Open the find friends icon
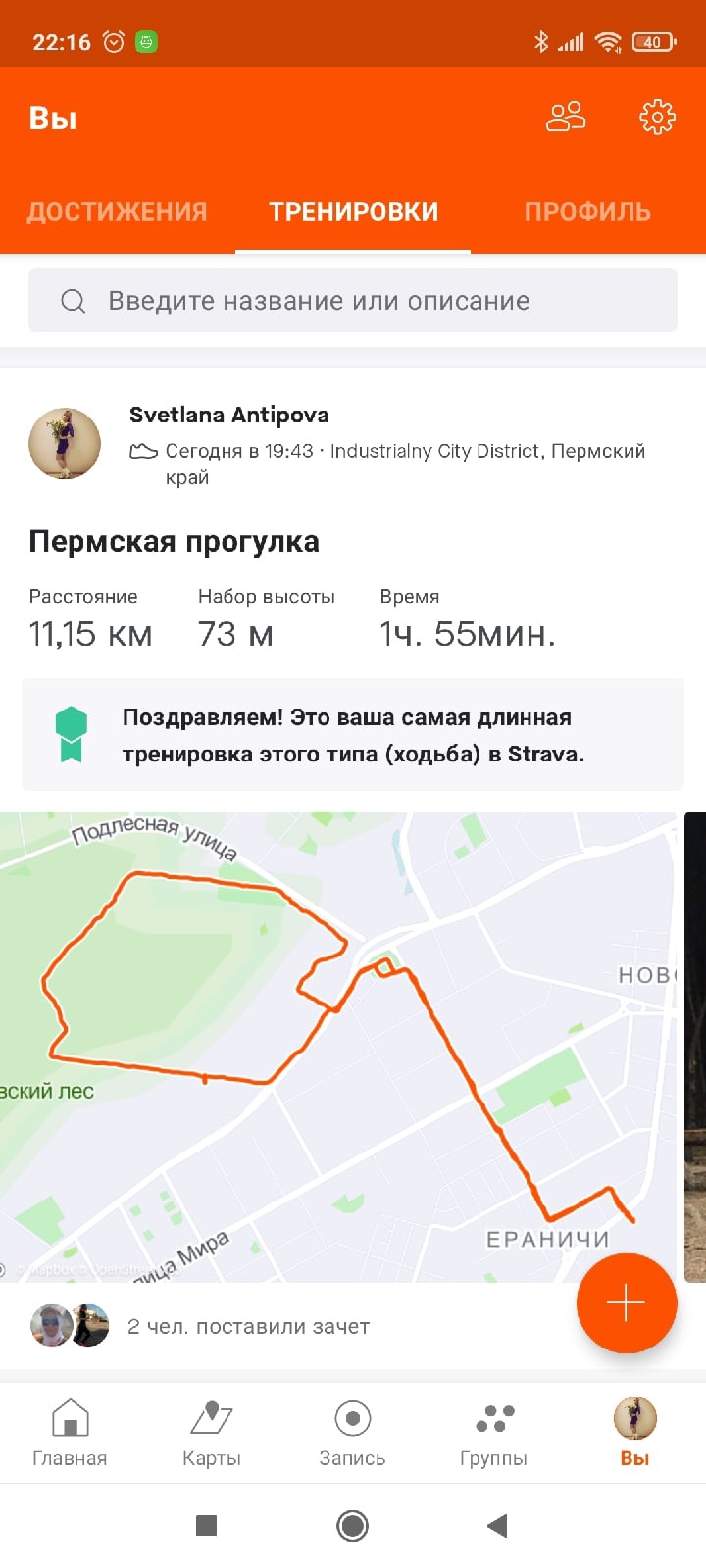The image size is (706, 1568). [x=566, y=118]
